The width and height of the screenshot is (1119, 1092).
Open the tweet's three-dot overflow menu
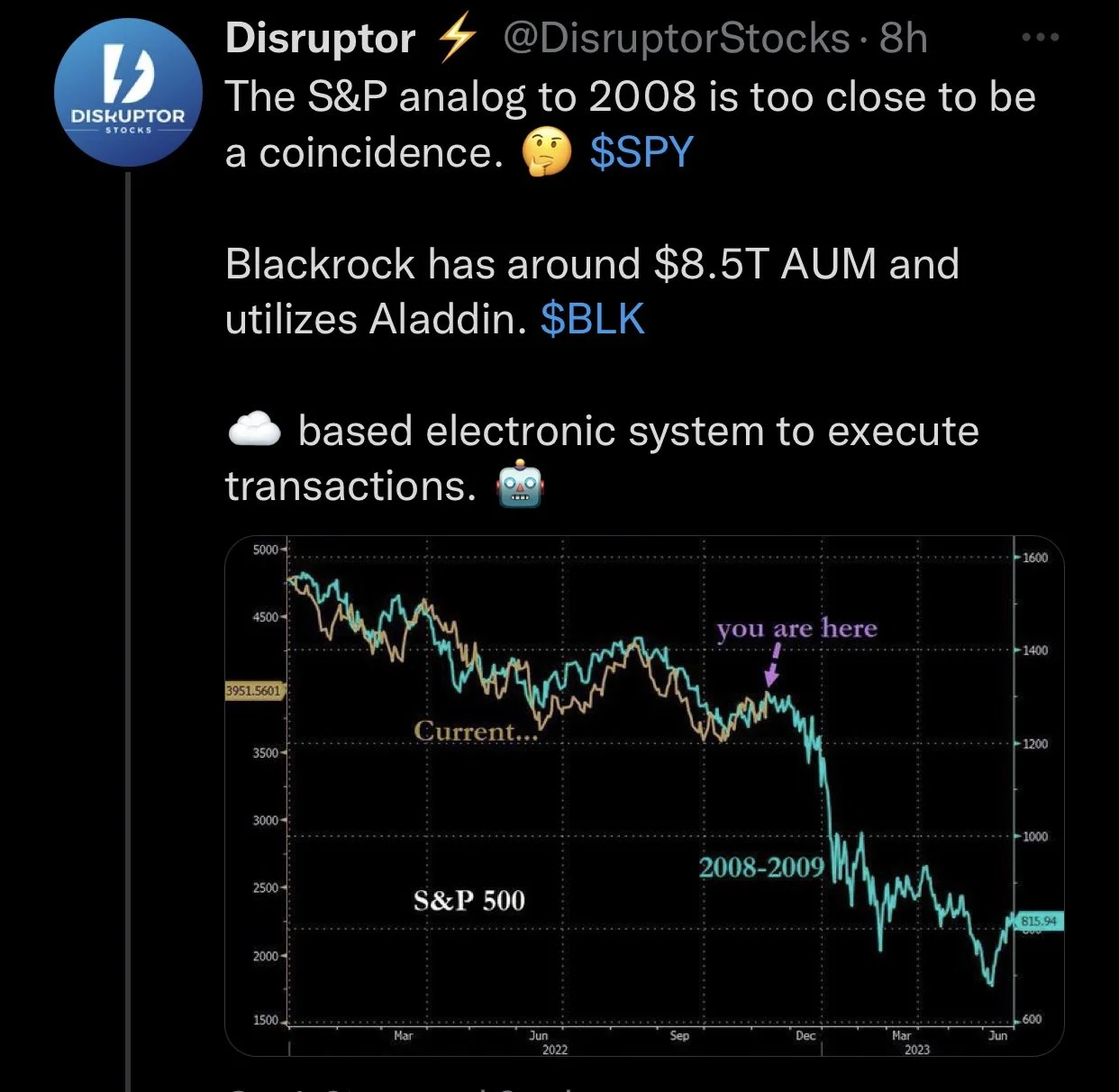(1041, 38)
